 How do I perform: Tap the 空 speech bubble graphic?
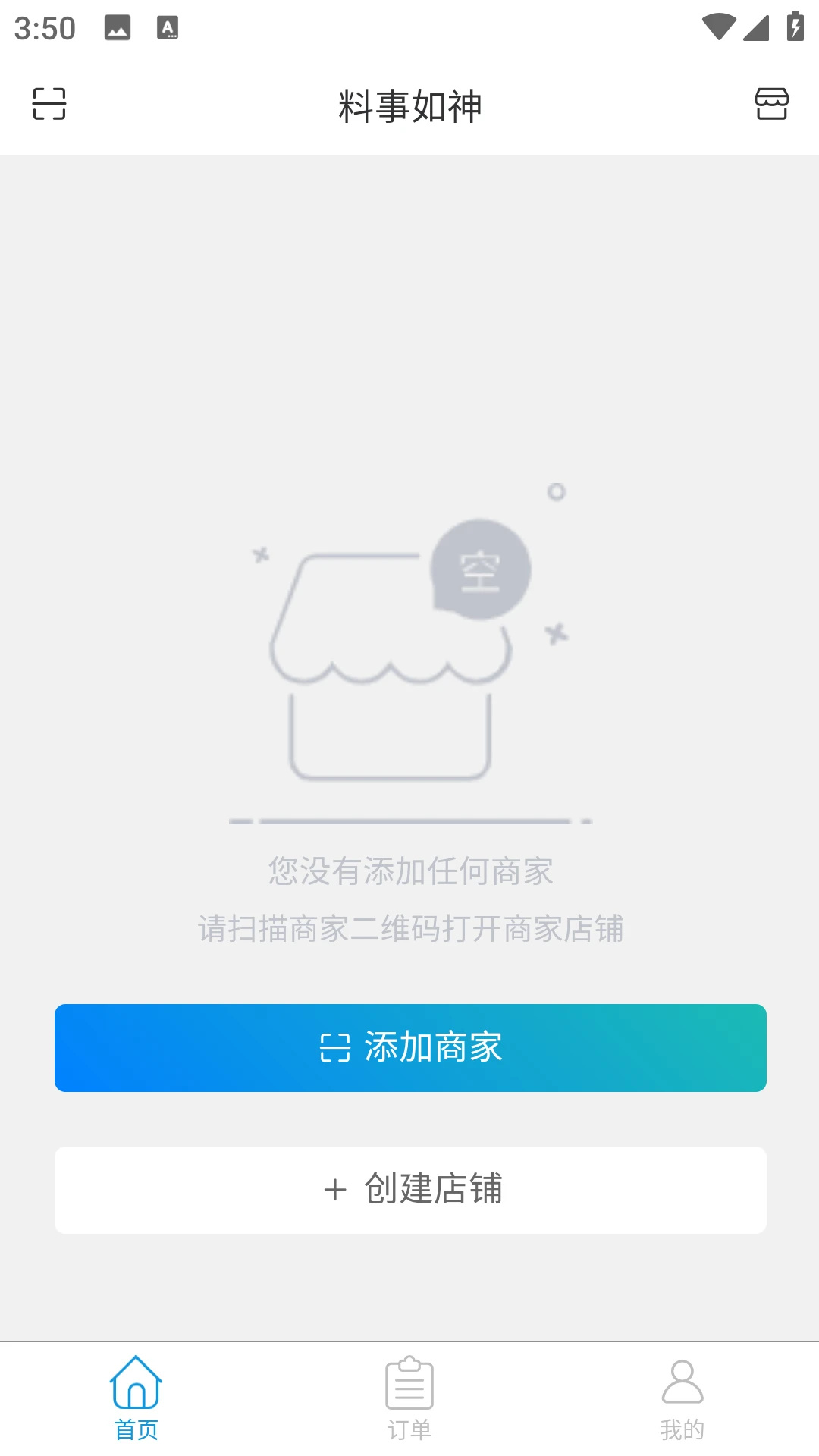(482, 569)
